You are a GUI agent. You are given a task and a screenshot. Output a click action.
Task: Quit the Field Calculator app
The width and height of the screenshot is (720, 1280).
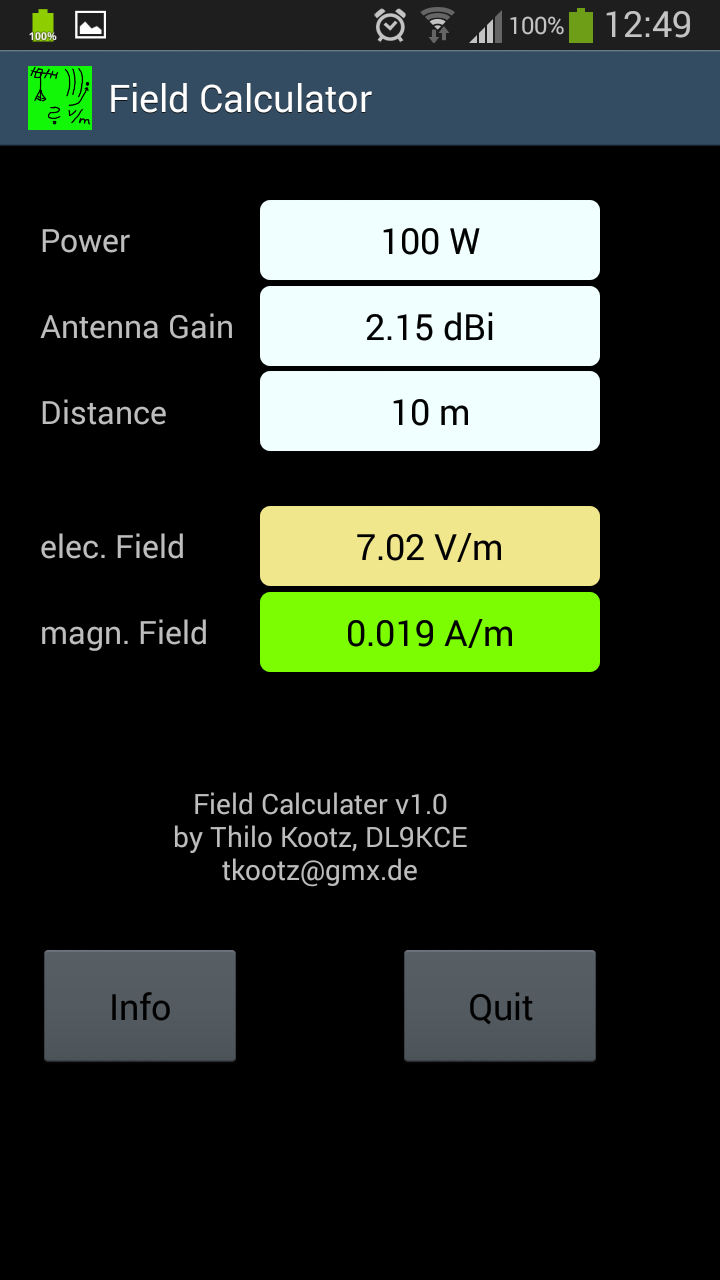tap(500, 1006)
